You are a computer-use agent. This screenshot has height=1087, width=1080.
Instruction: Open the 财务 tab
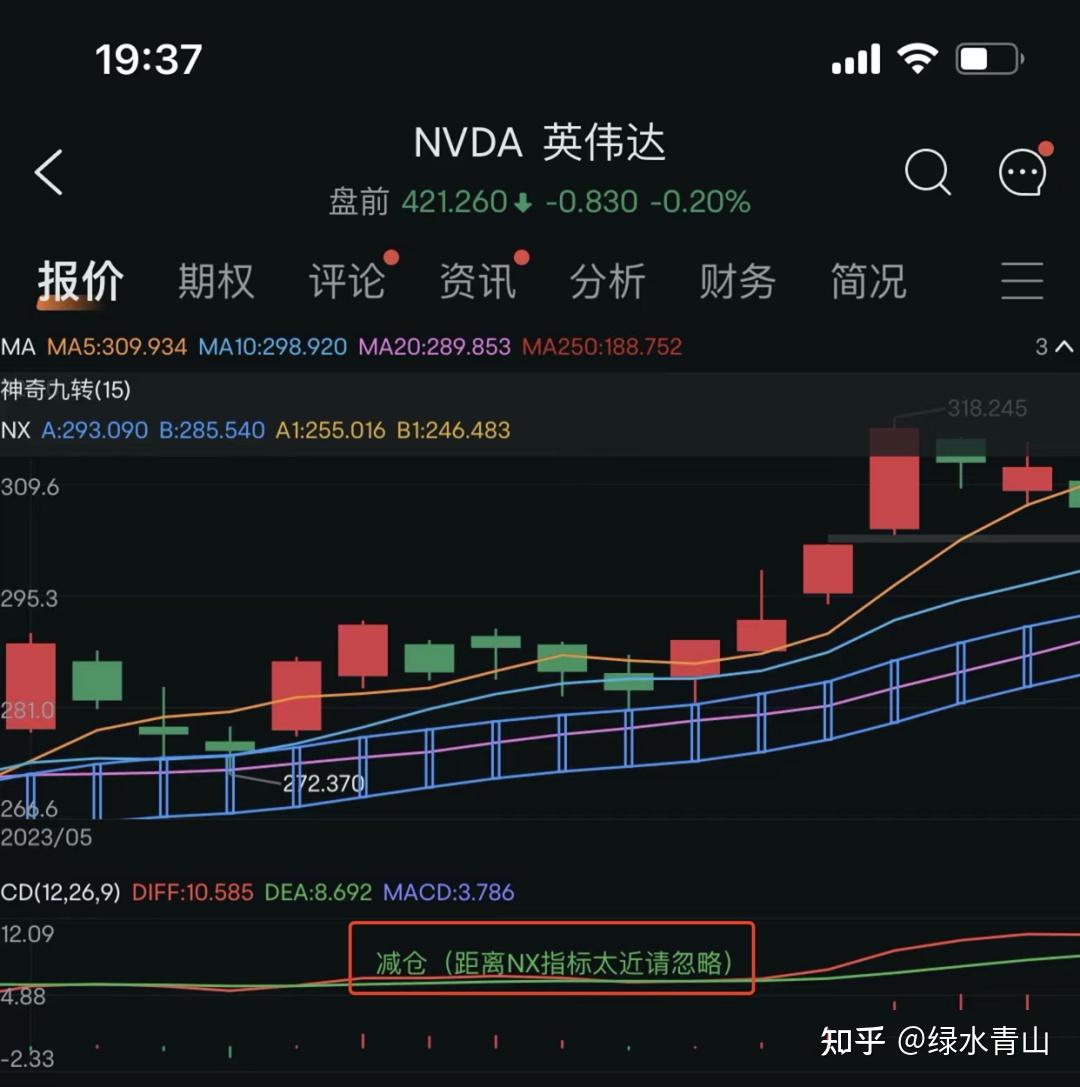[x=737, y=280]
